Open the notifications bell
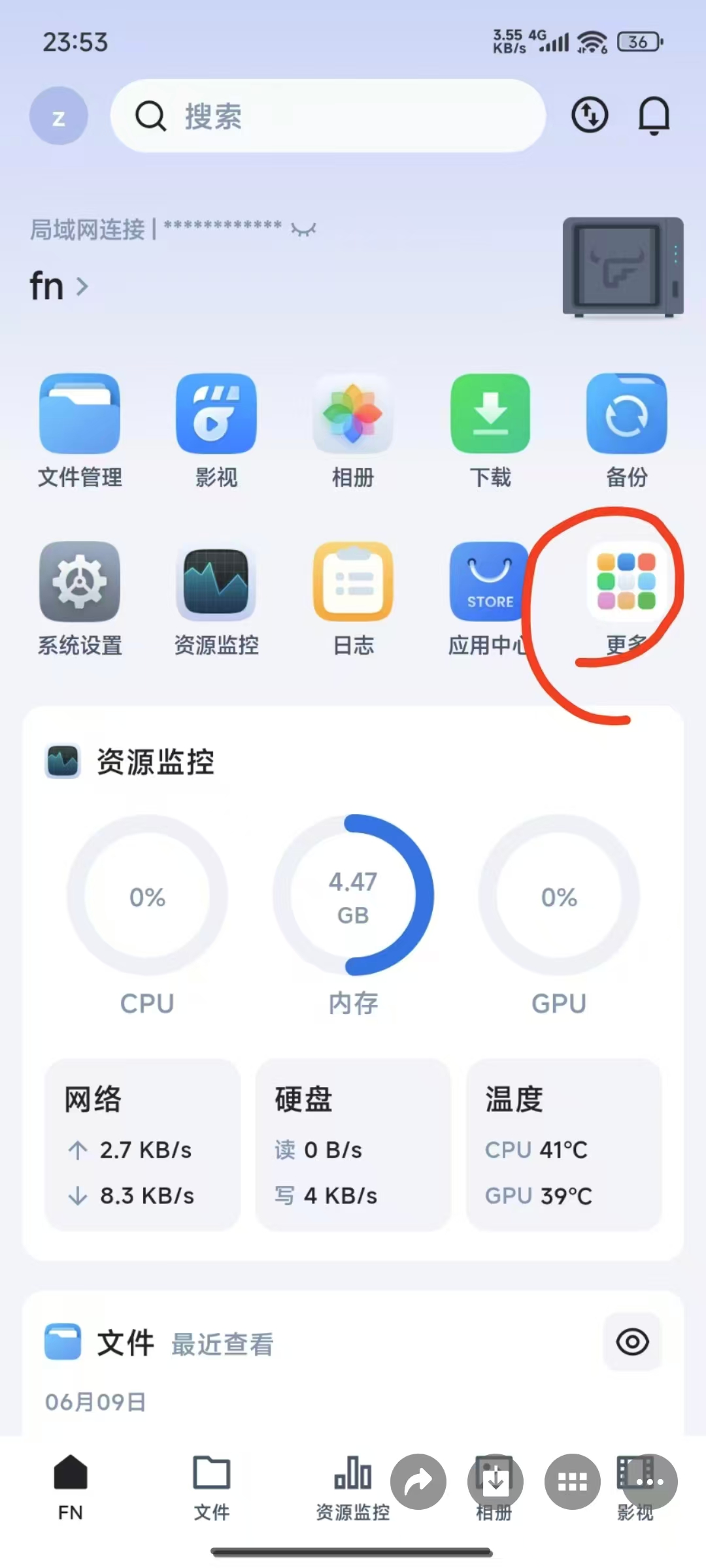The image size is (706, 1568). (x=653, y=116)
